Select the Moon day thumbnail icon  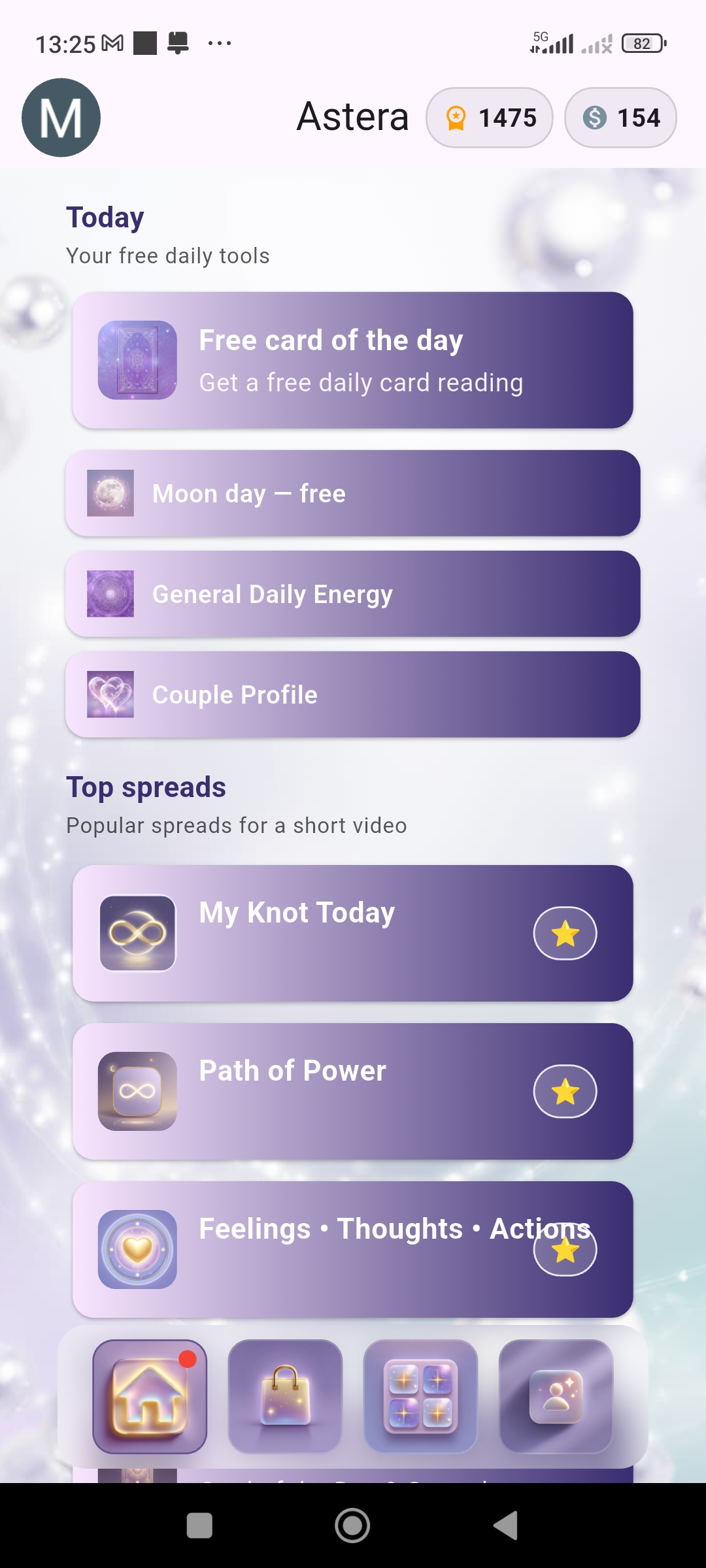pyautogui.click(x=111, y=495)
